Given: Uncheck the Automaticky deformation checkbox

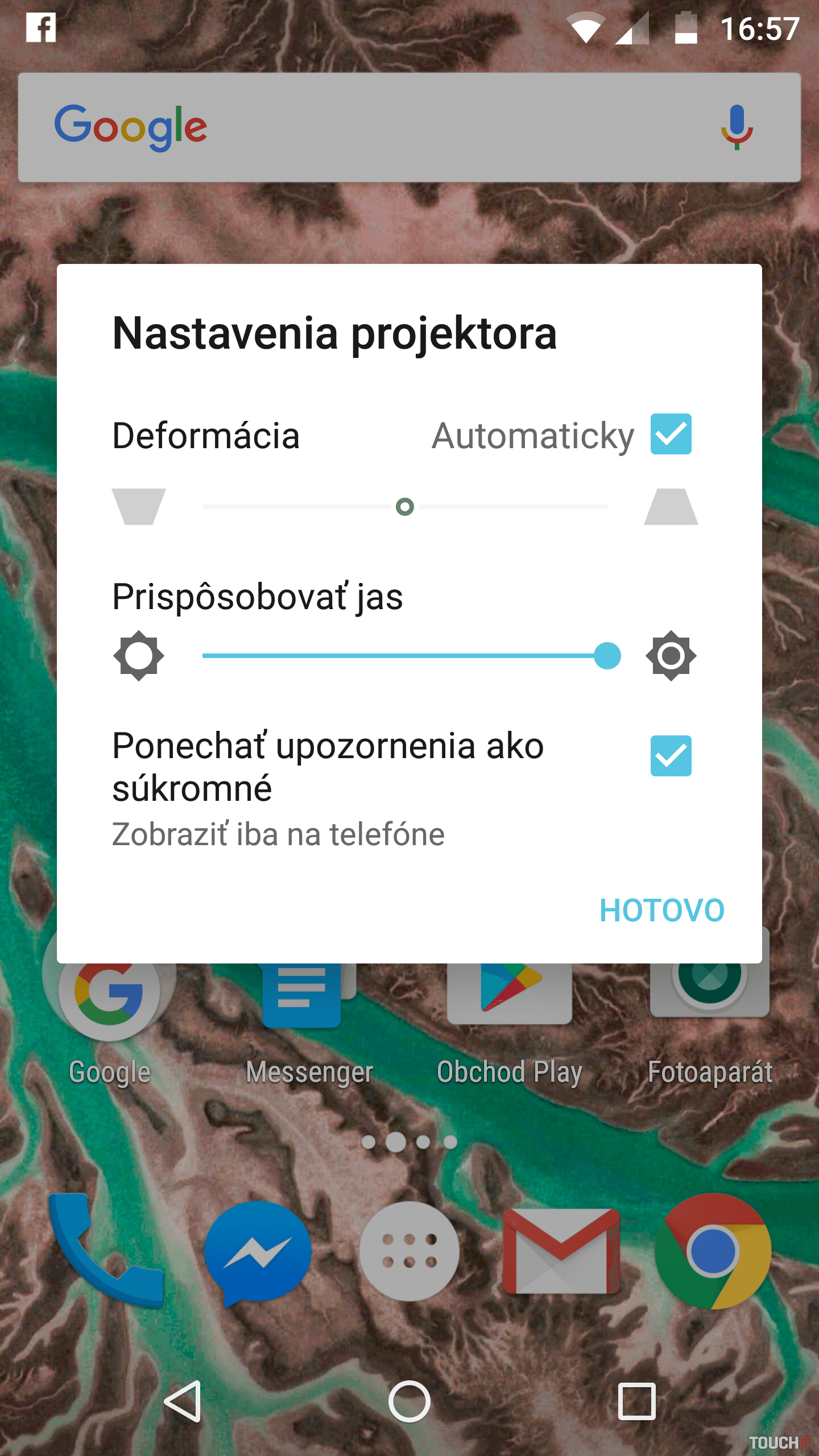Looking at the screenshot, I should pos(671,435).
